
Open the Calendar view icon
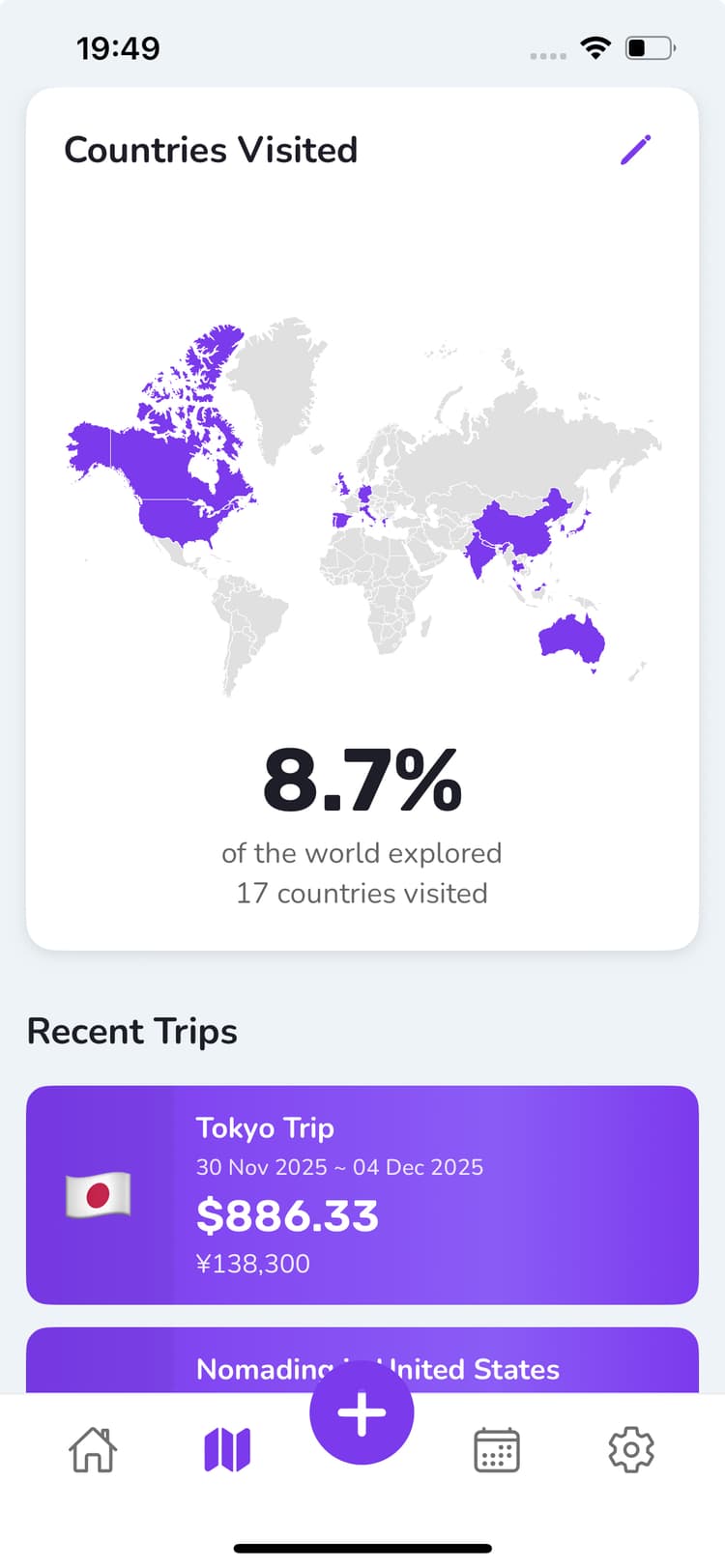point(496,1448)
